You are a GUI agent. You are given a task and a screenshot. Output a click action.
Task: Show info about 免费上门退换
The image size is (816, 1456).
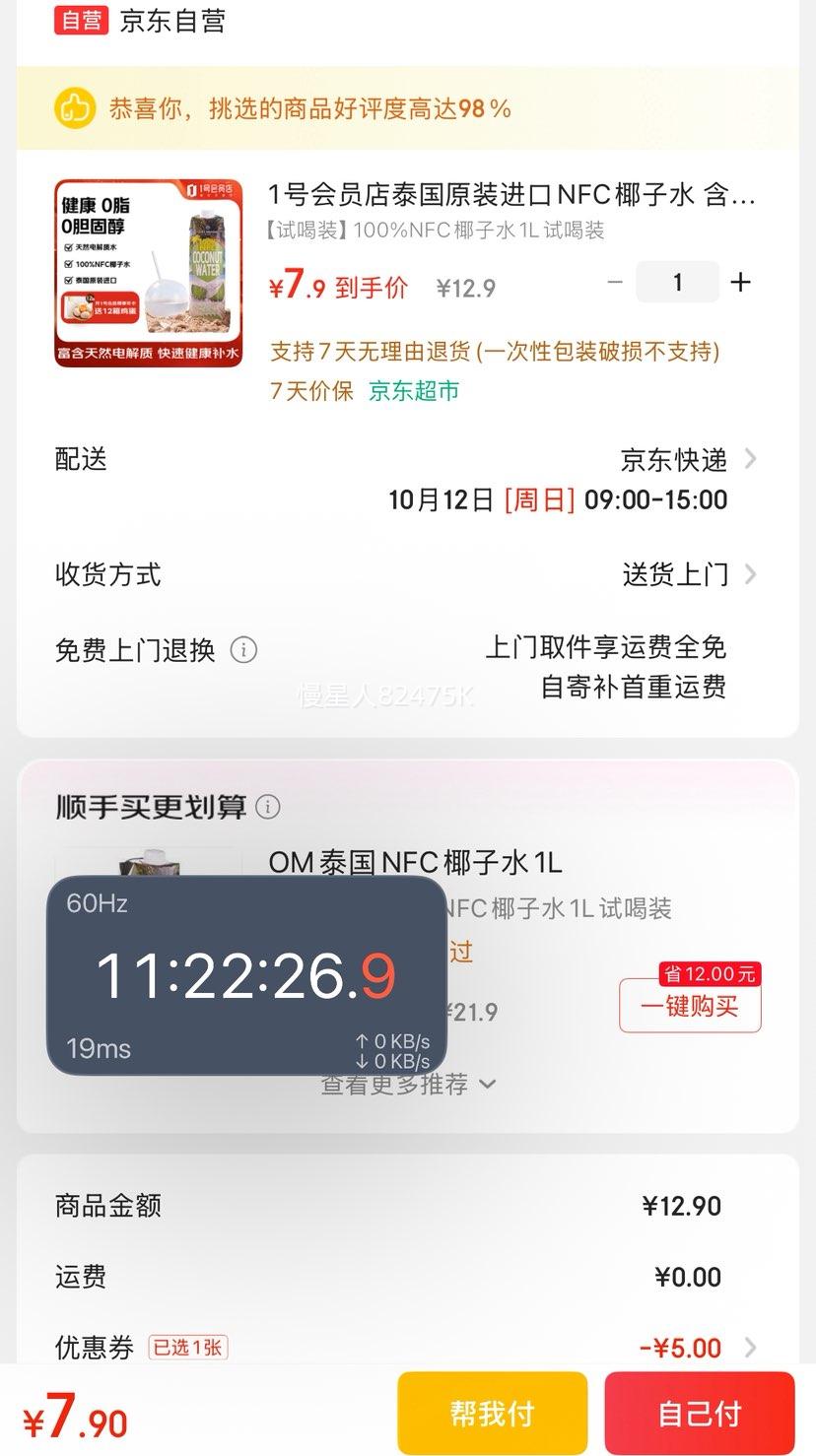click(x=243, y=650)
